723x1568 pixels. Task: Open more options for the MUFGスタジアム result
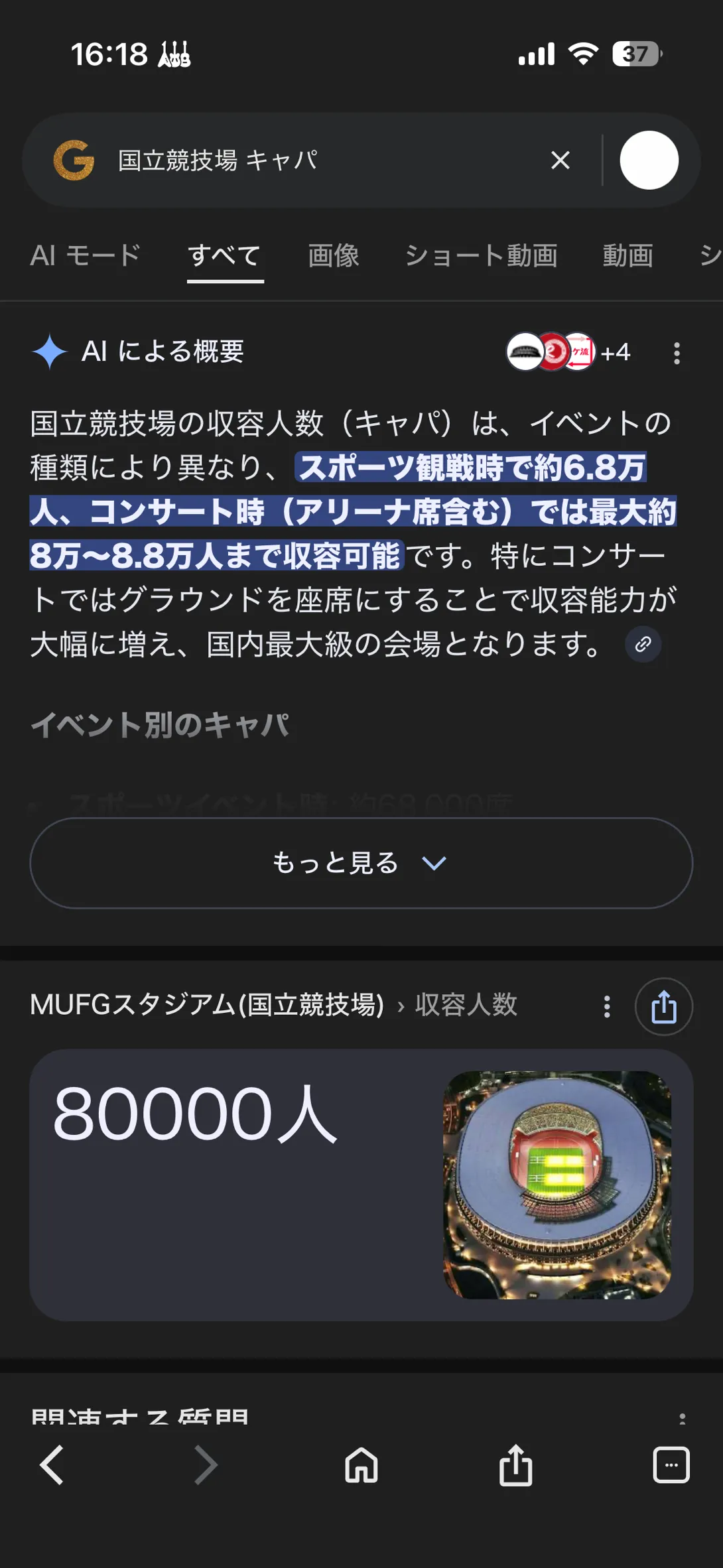(606, 1006)
